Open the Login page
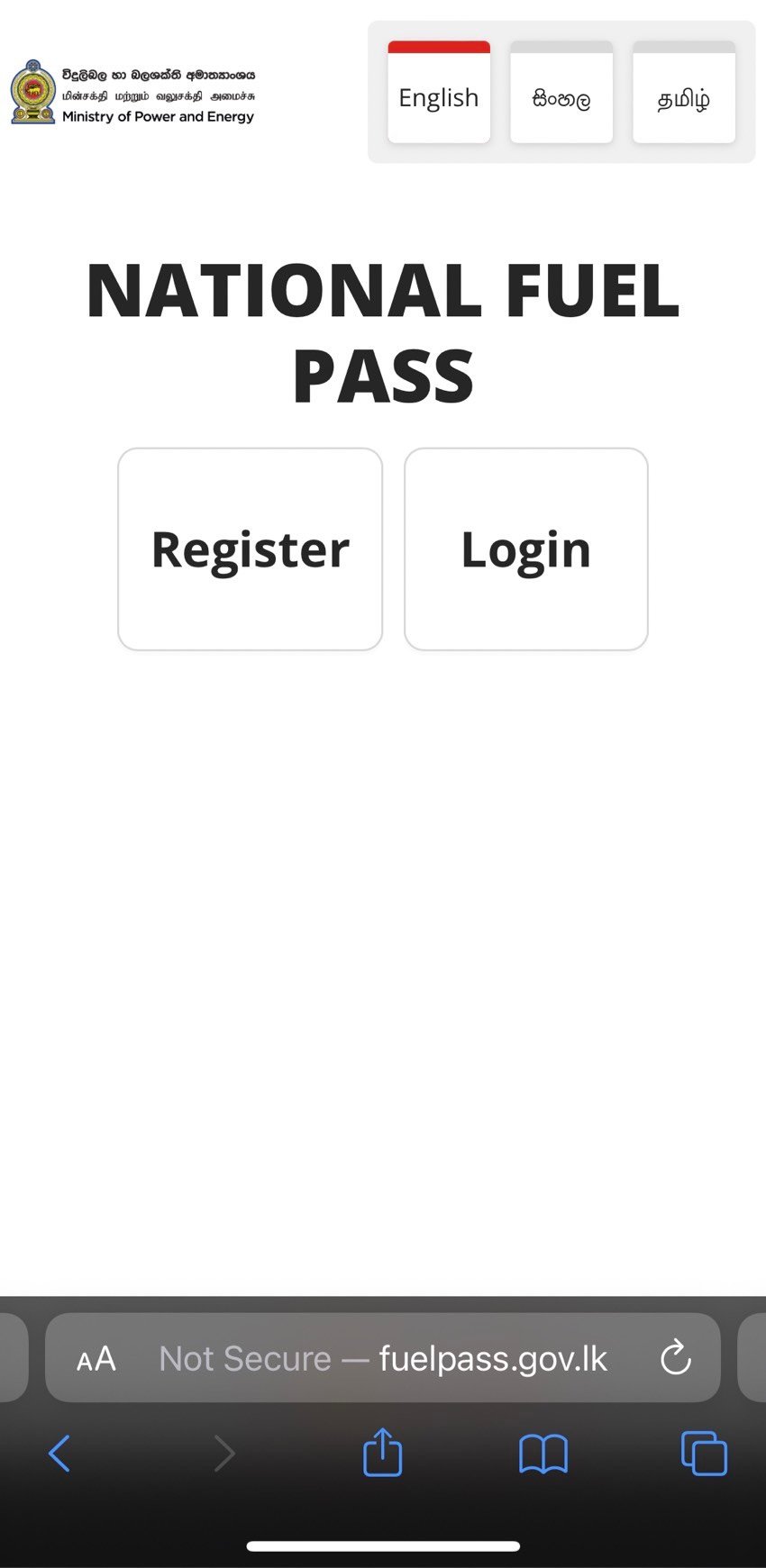 pyautogui.click(x=526, y=548)
